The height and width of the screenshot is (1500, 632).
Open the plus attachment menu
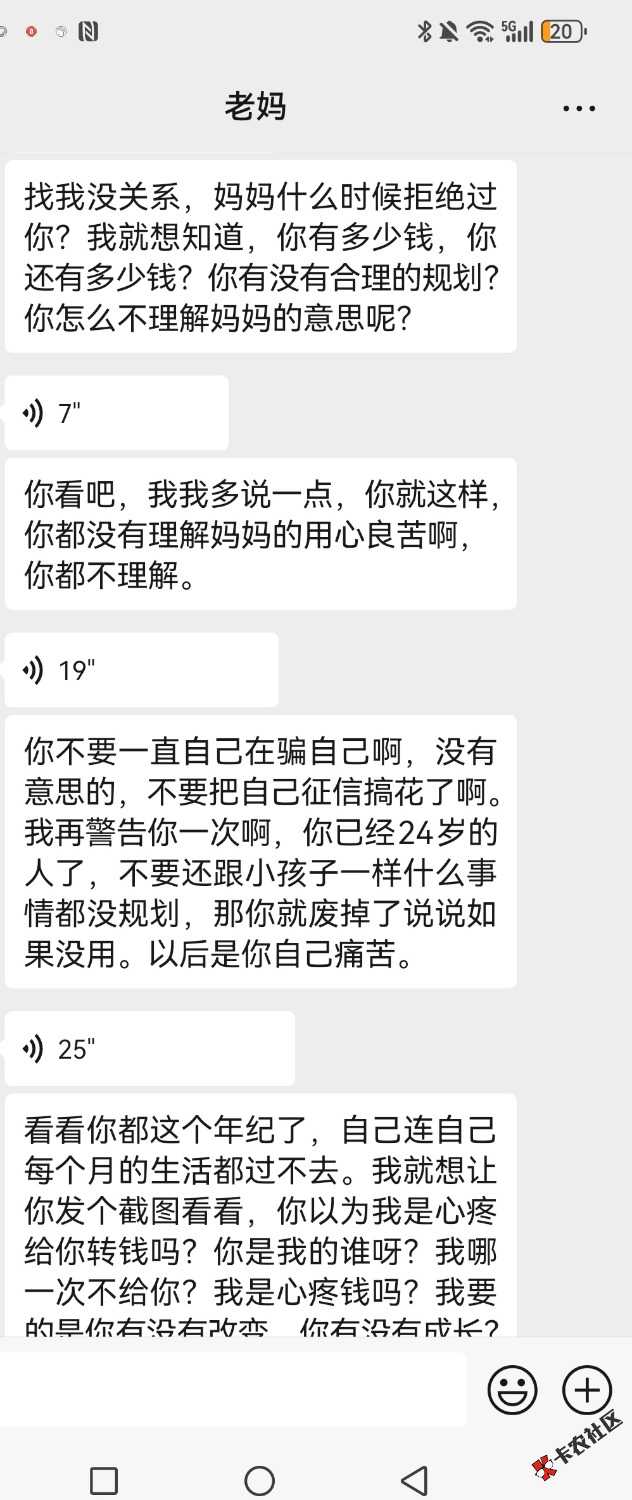click(x=587, y=1389)
